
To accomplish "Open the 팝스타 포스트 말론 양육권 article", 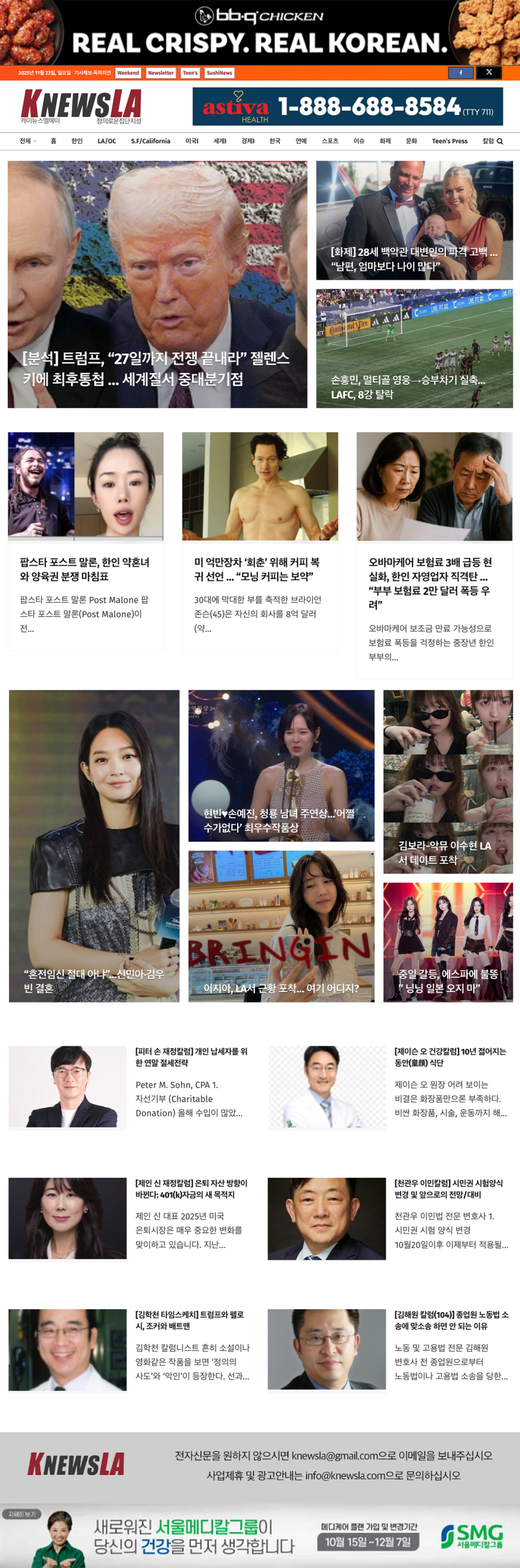I will pos(85,569).
